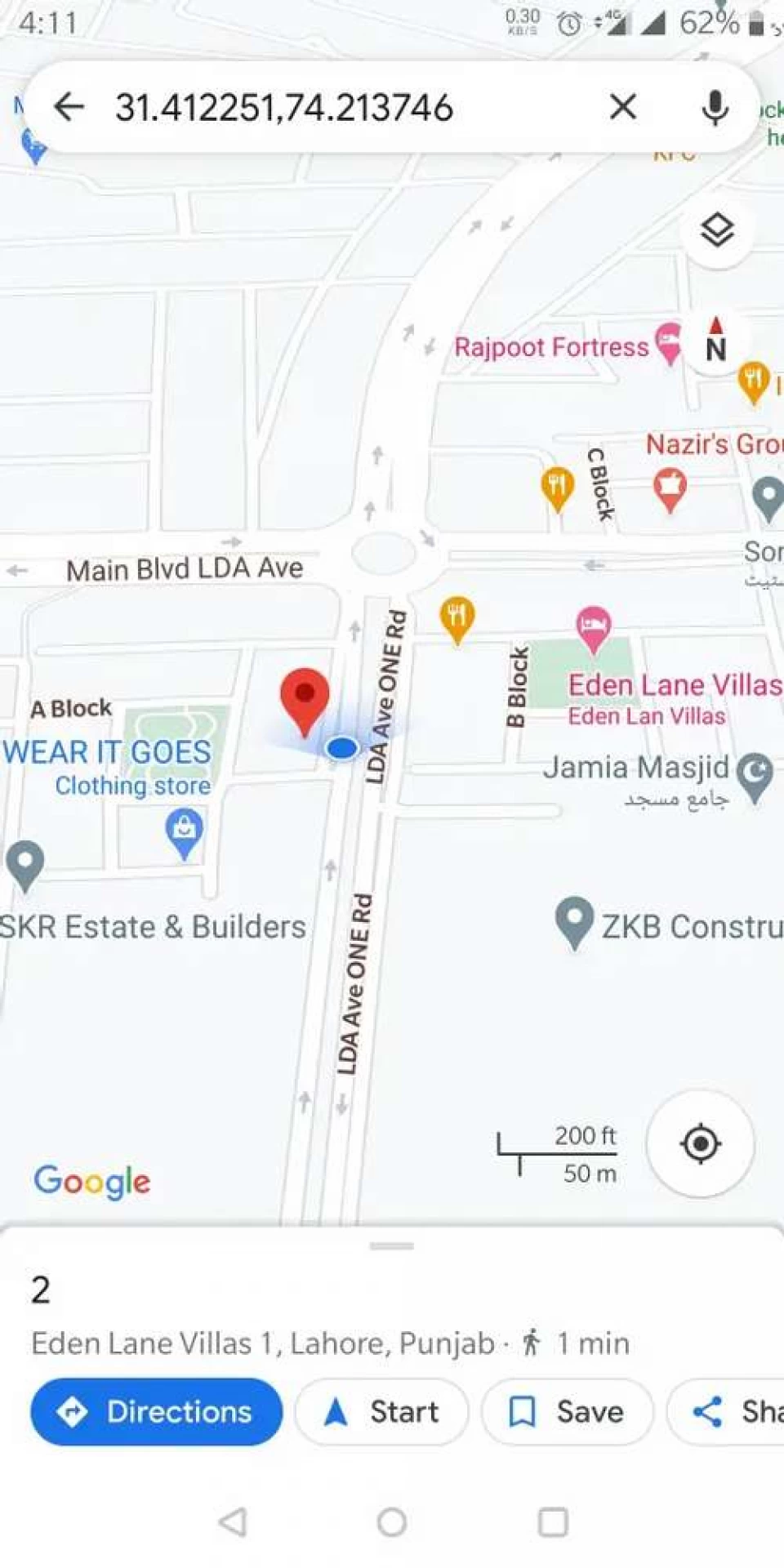The image size is (784, 1568).
Task: Center map on my location
Action: point(700,1143)
